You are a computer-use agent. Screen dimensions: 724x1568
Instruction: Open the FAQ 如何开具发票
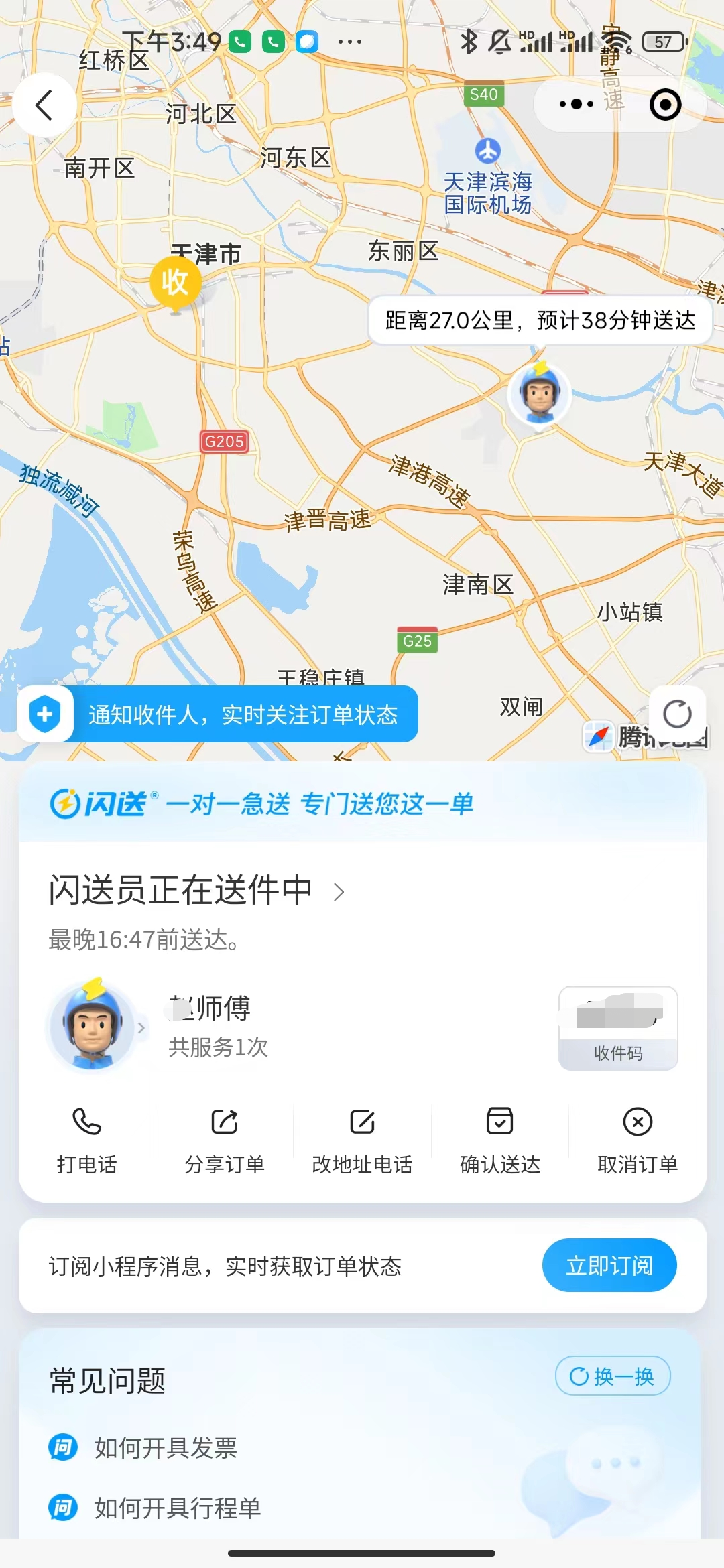click(166, 1448)
